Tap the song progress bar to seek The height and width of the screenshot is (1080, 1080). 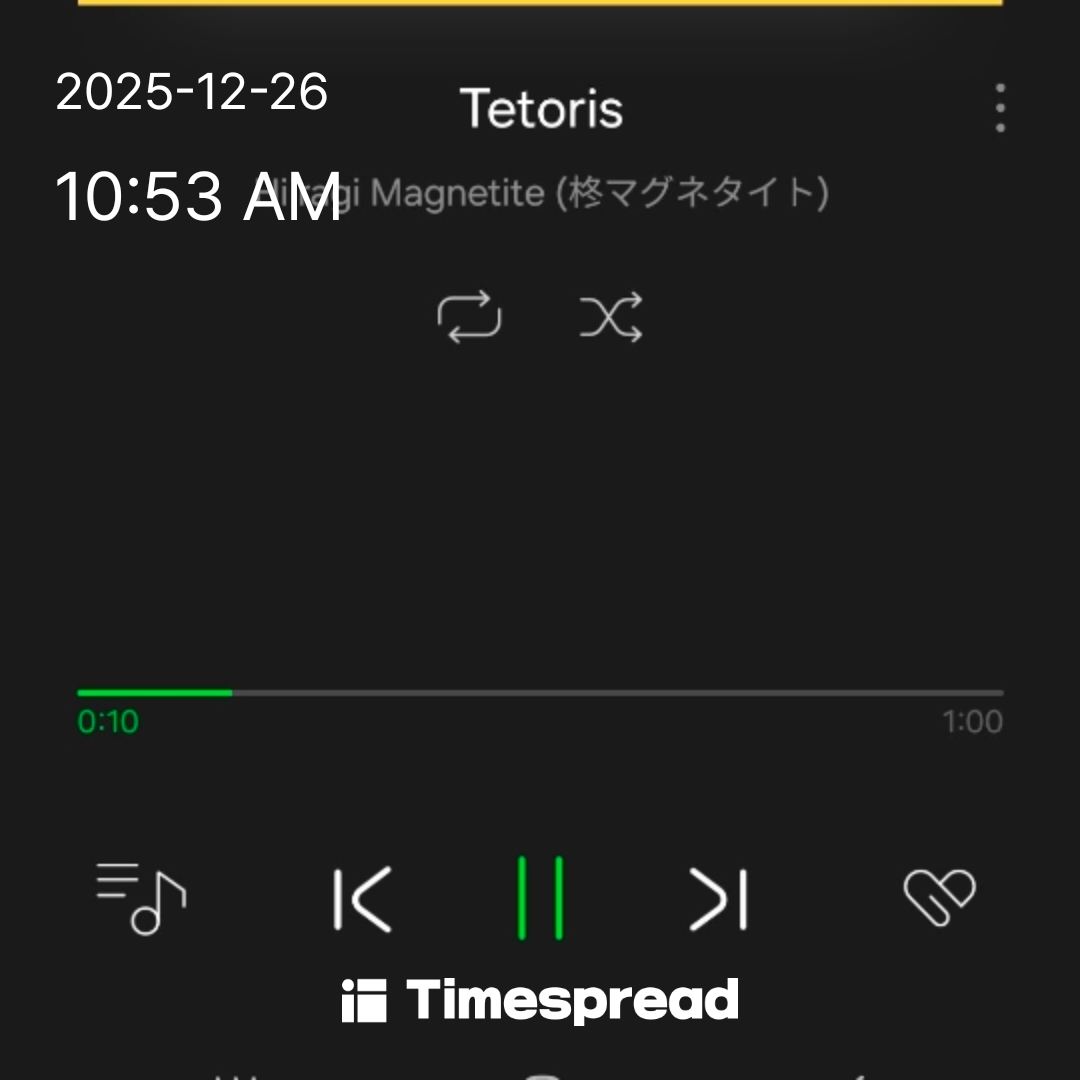pos(540,692)
